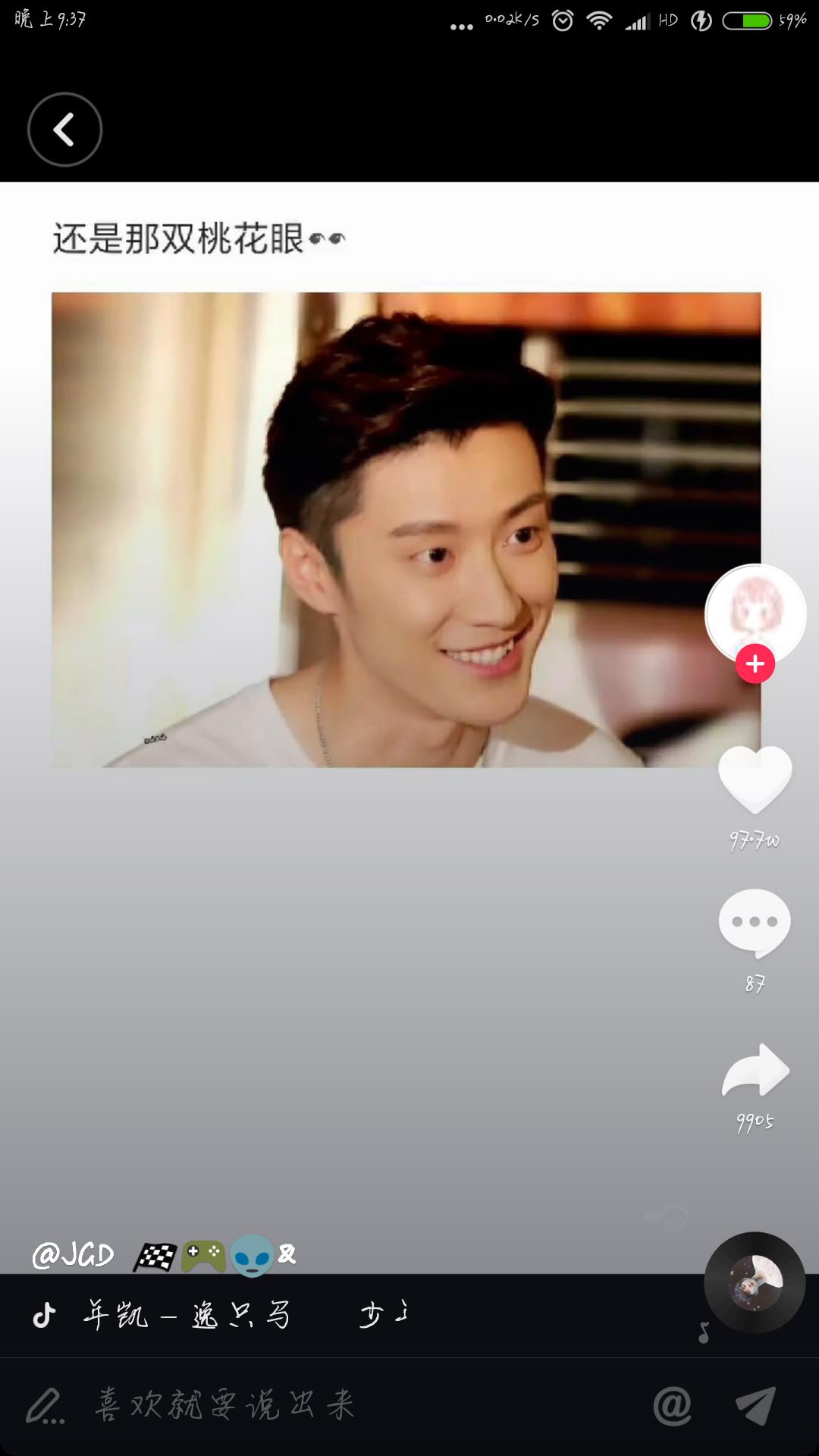Open the comments with 87 replies
The image size is (819, 1456).
pyautogui.click(x=755, y=923)
